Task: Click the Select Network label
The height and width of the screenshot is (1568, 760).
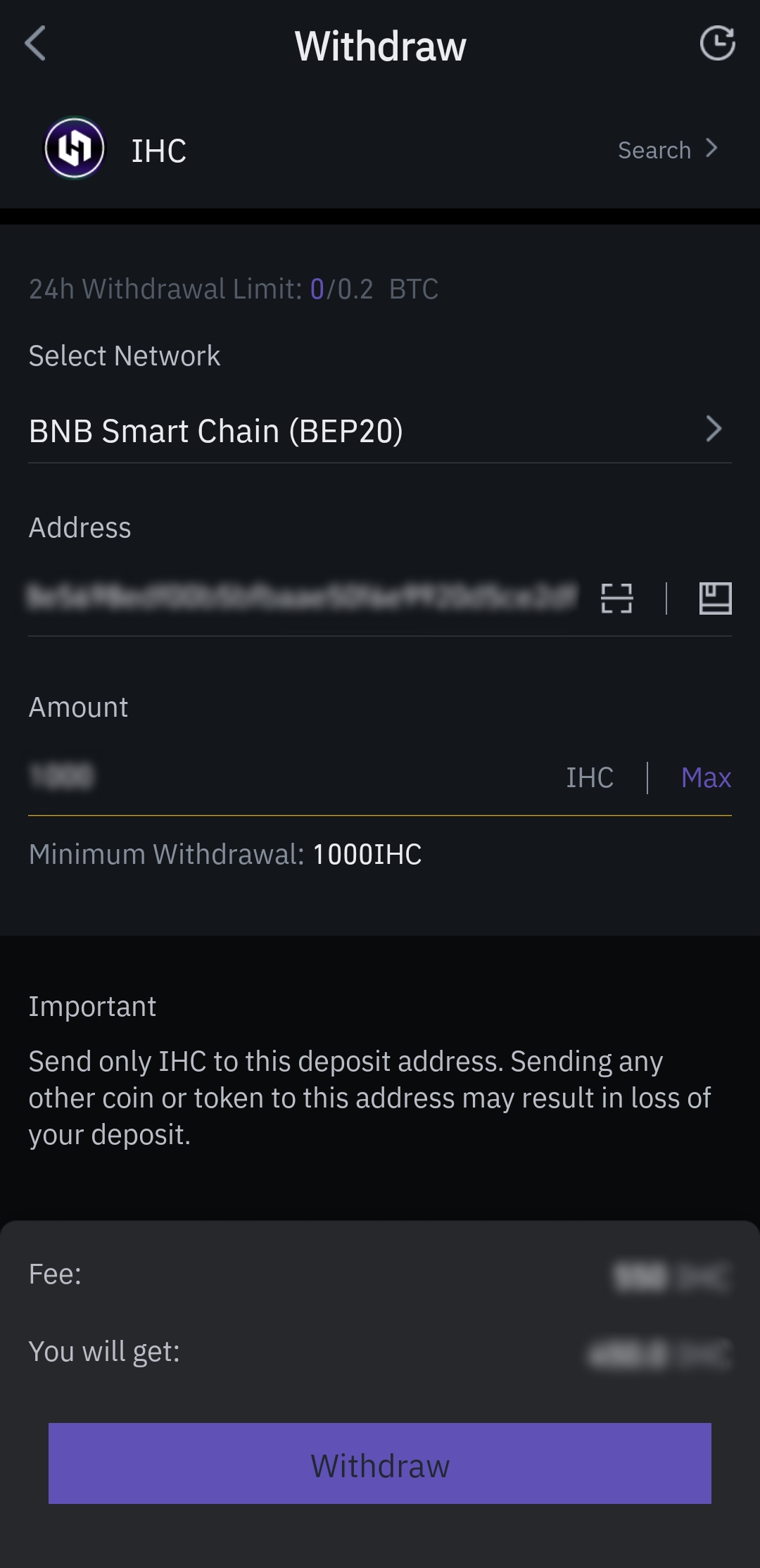Action: click(x=124, y=356)
